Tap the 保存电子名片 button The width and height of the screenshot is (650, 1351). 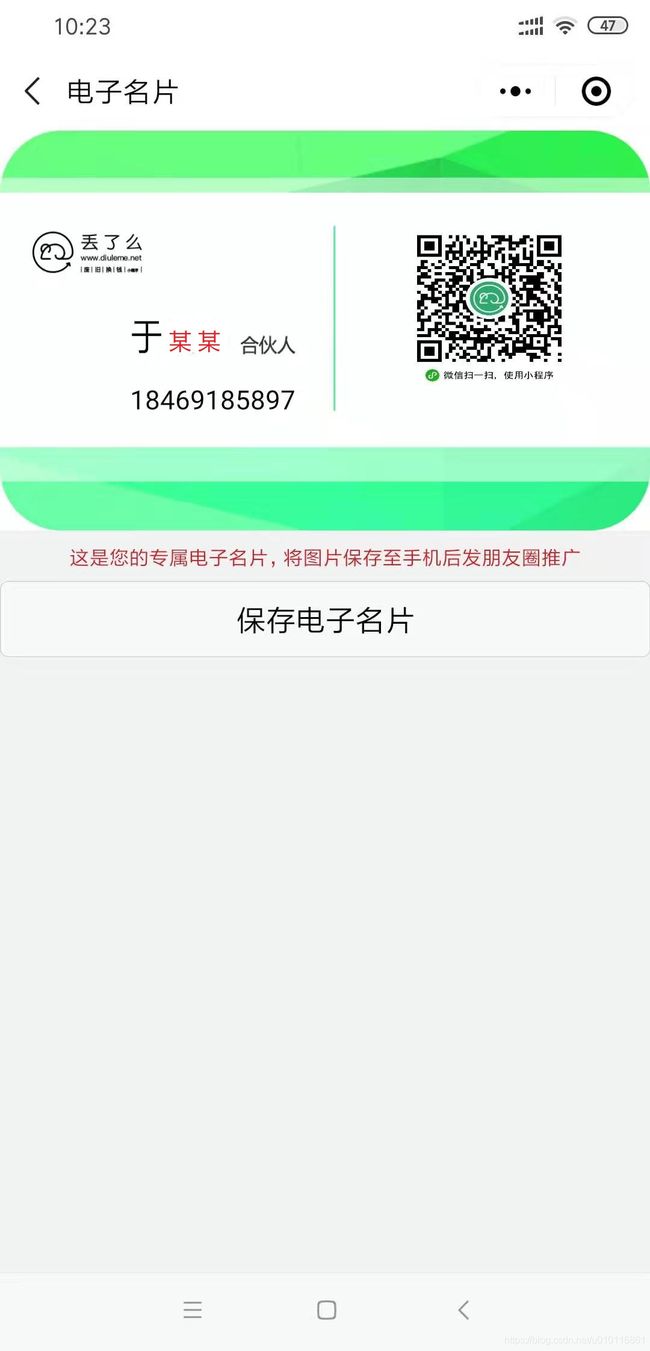pyautogui.click(x=325, y=620)
